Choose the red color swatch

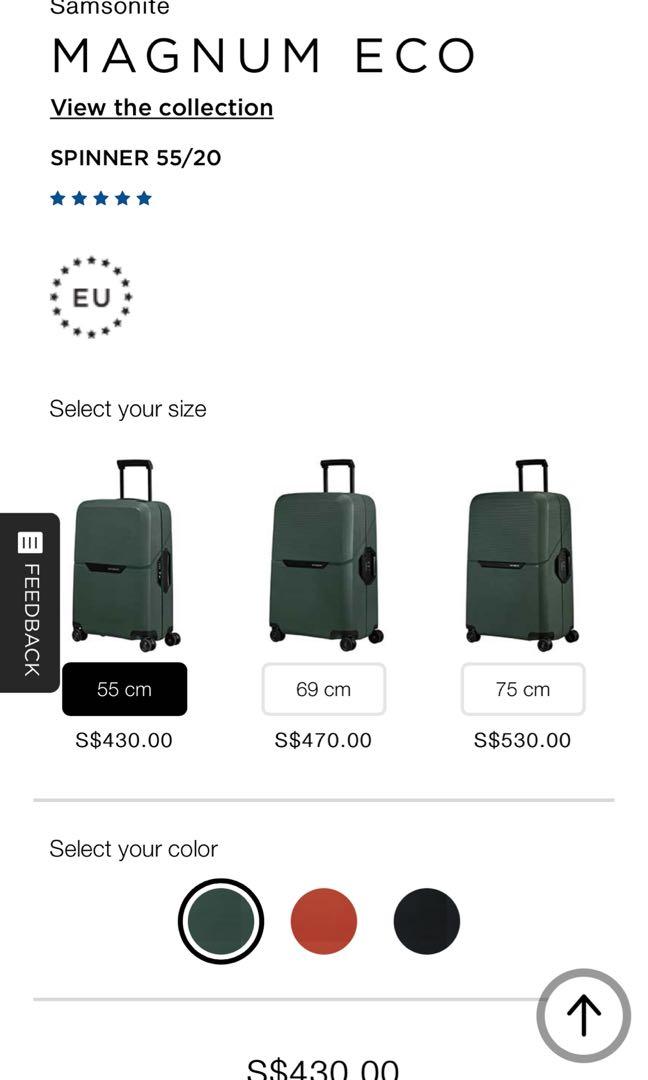pyautogui.click(x=324, y=921)
